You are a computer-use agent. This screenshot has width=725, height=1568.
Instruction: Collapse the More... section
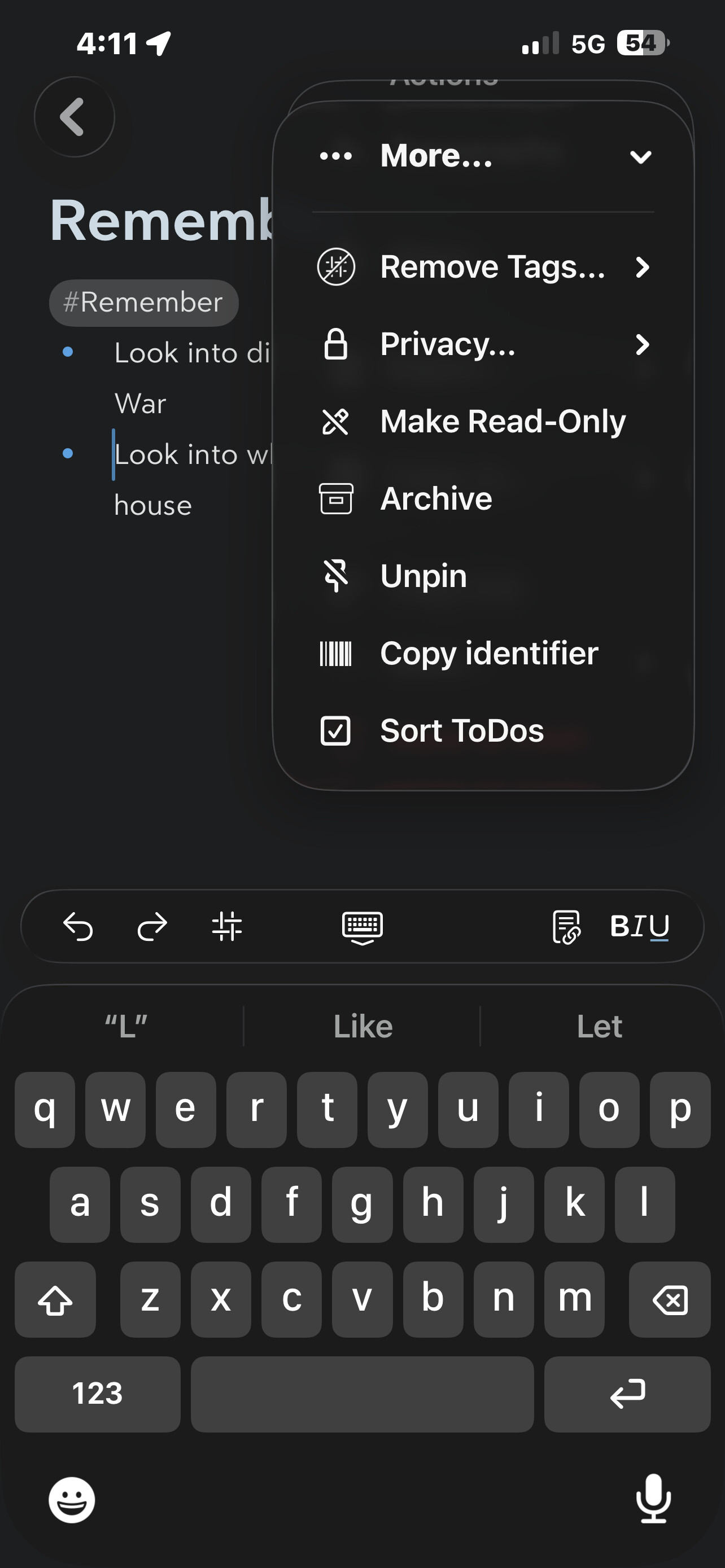pyautogui.click(x=640, y=157)
